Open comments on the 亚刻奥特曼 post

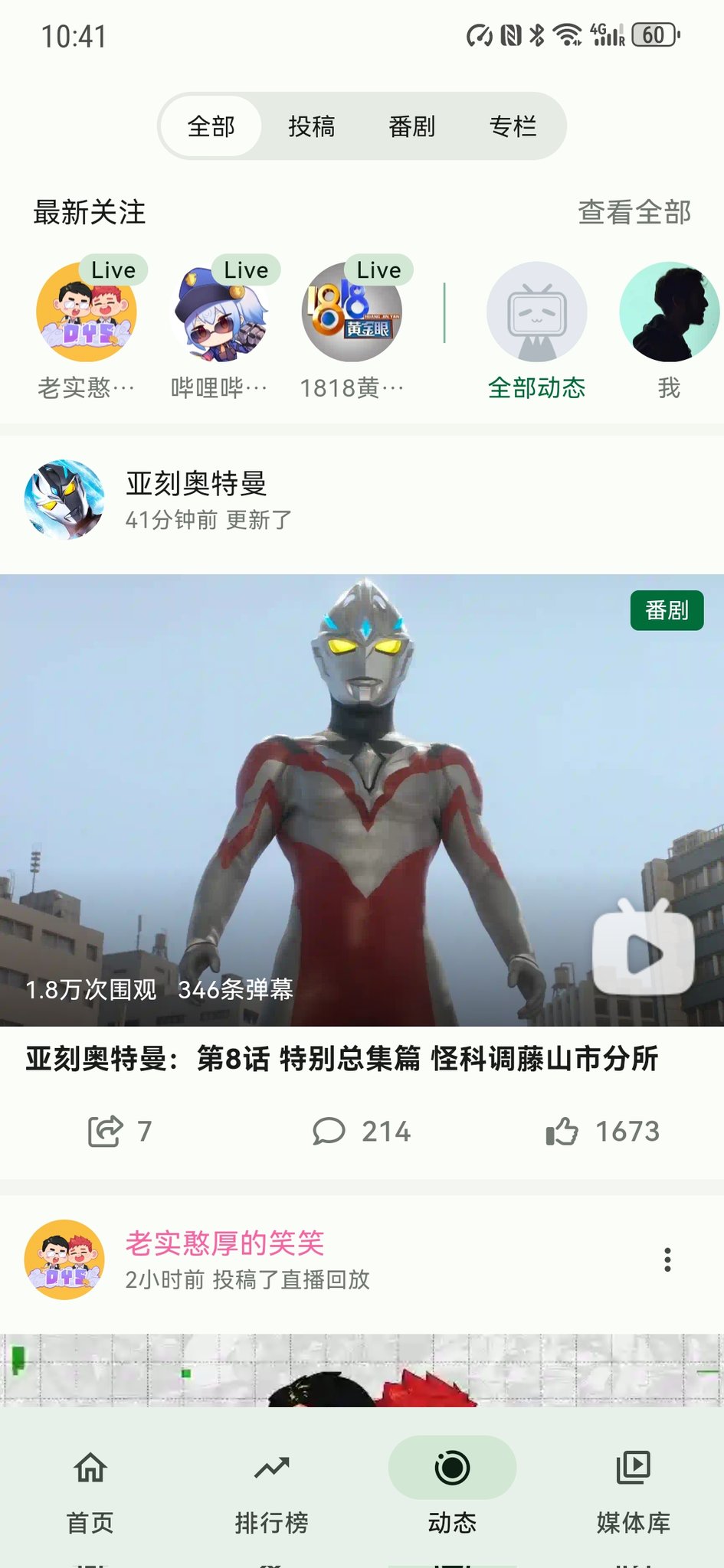(x=362, y=1132)
